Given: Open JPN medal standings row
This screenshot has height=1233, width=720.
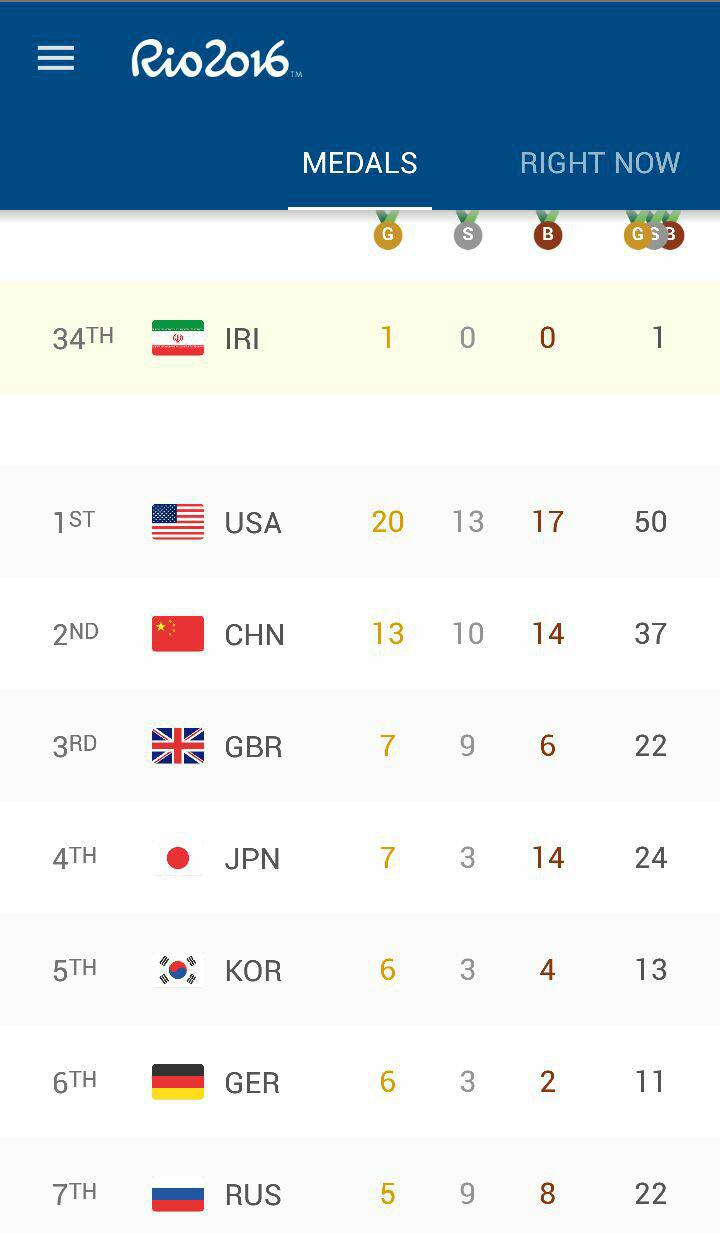Looking at the screenshot, I should pyautogui.click(x=360, y=858).
